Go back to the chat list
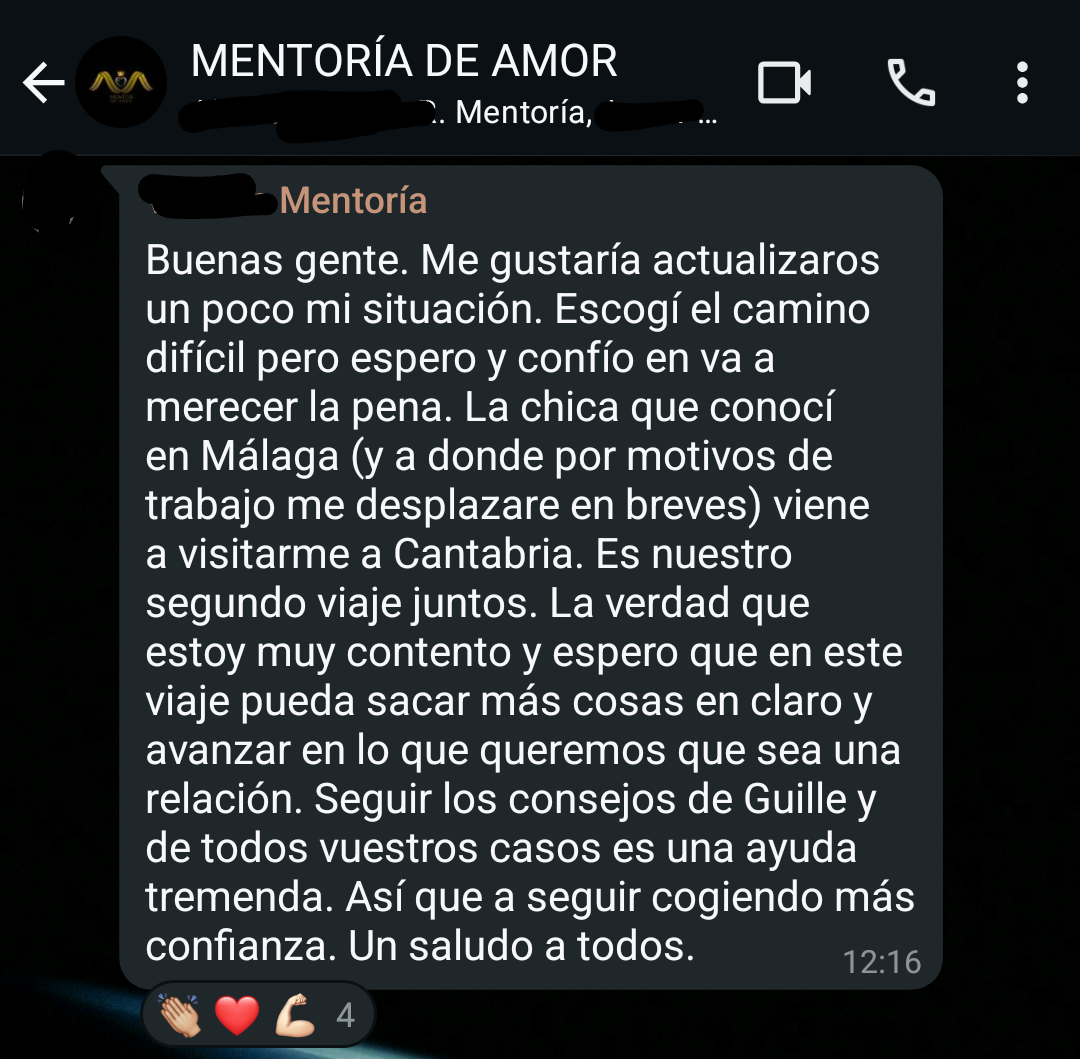The width and height of the screenshot is (1080, 1059). tap(43, 83)
